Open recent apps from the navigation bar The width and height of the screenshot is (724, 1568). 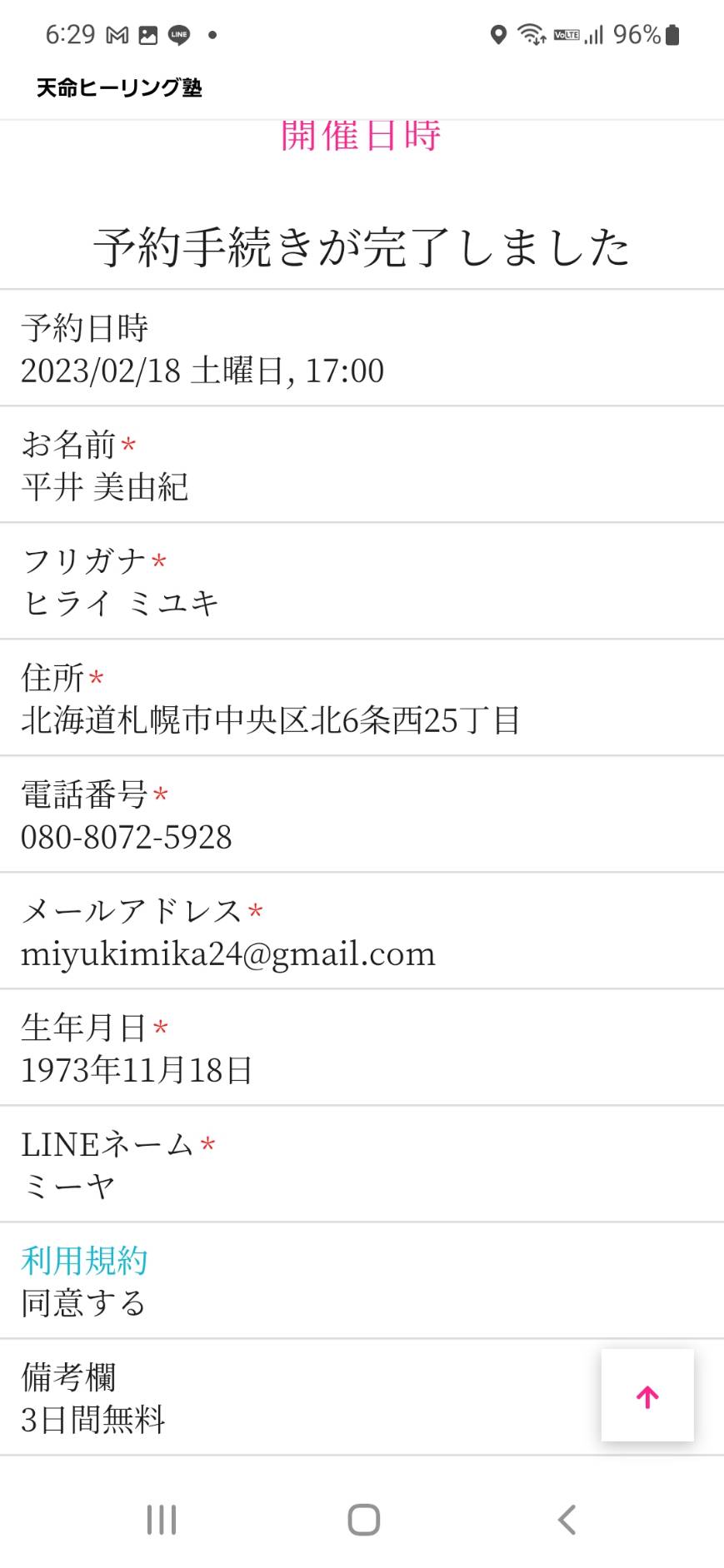coord(162,1520)
